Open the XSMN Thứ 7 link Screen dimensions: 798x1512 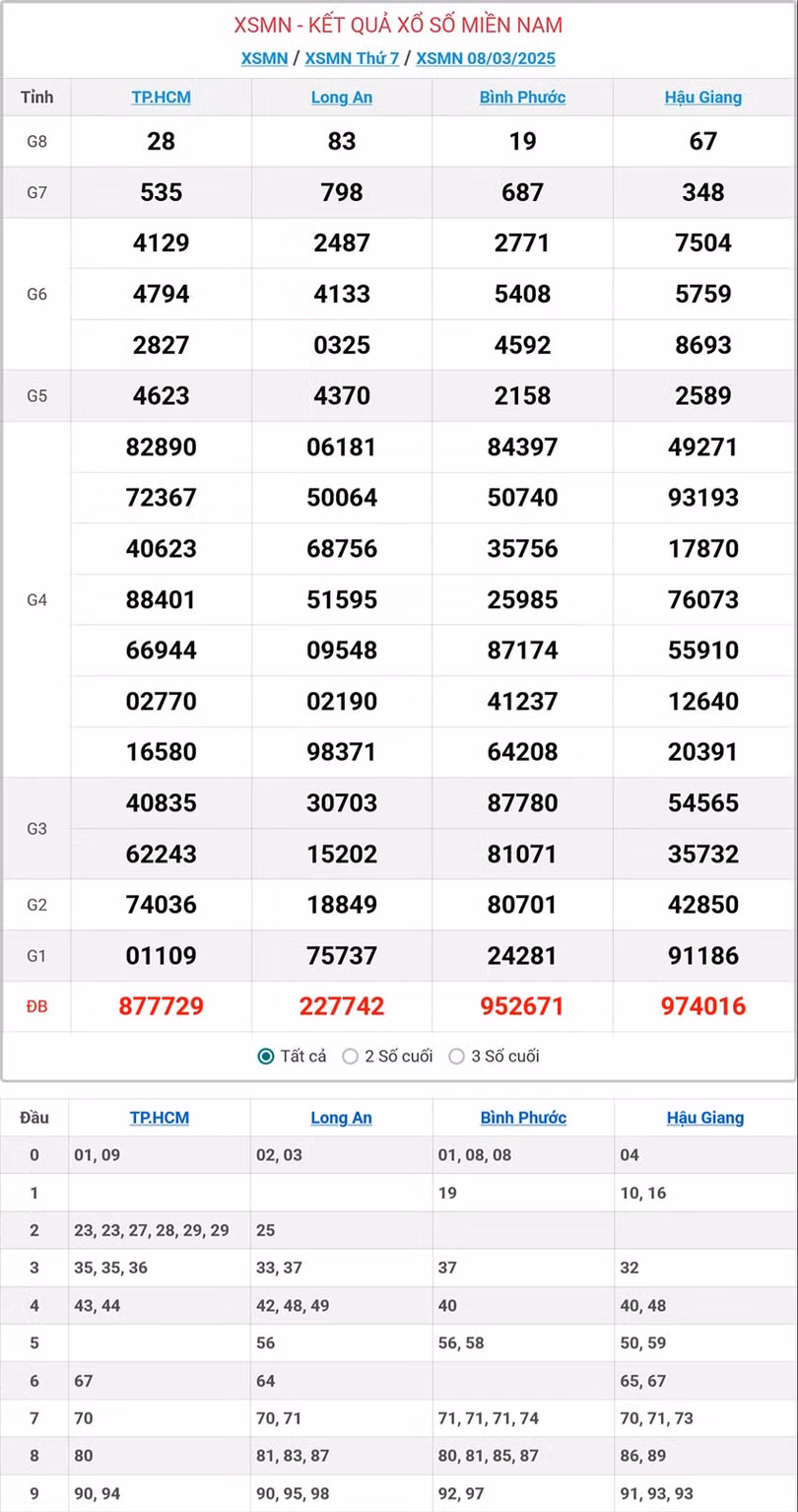click(352, 58)
